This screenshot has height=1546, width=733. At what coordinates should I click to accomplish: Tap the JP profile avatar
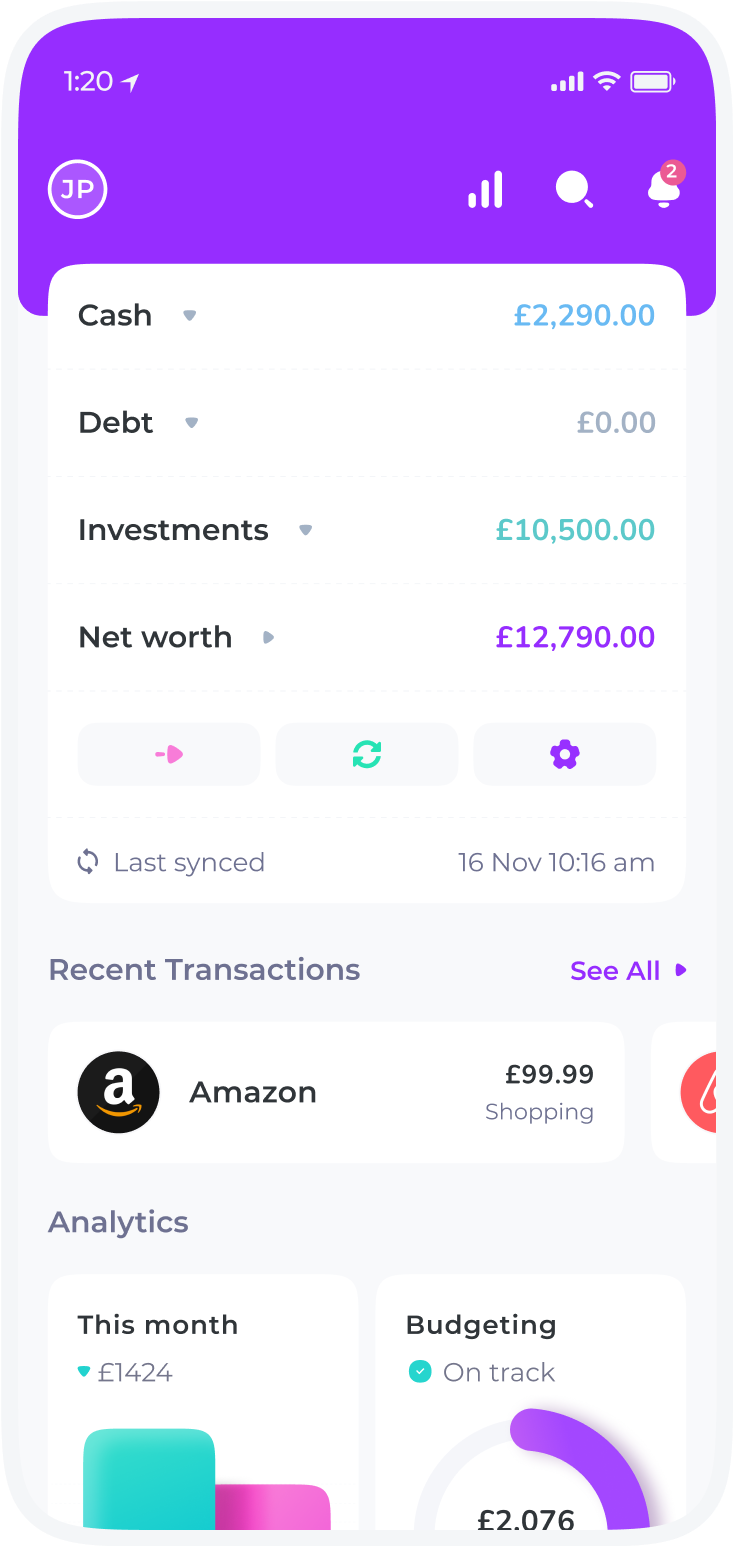click(77, 189)
